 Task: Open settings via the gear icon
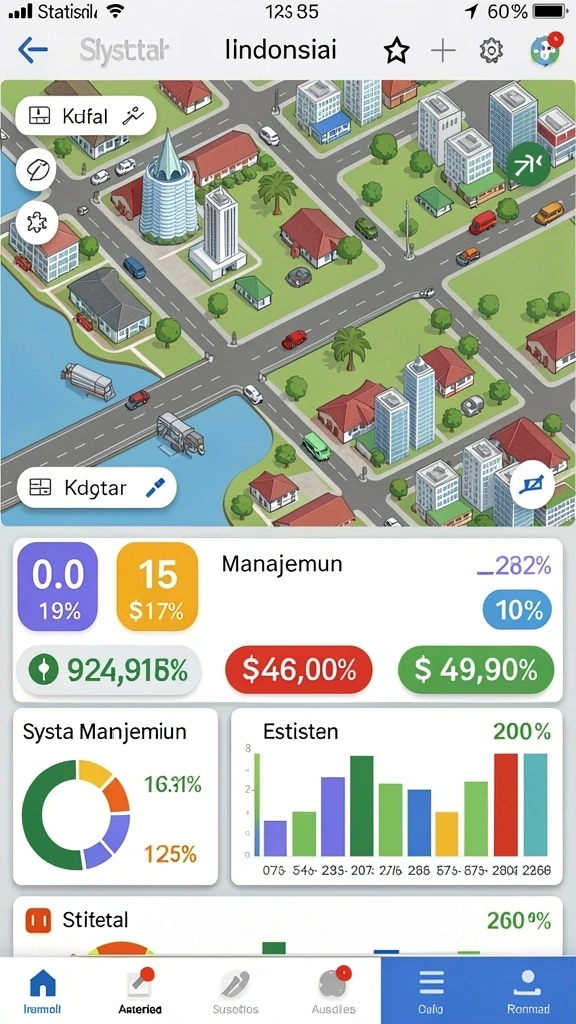[x=491, y=50]
